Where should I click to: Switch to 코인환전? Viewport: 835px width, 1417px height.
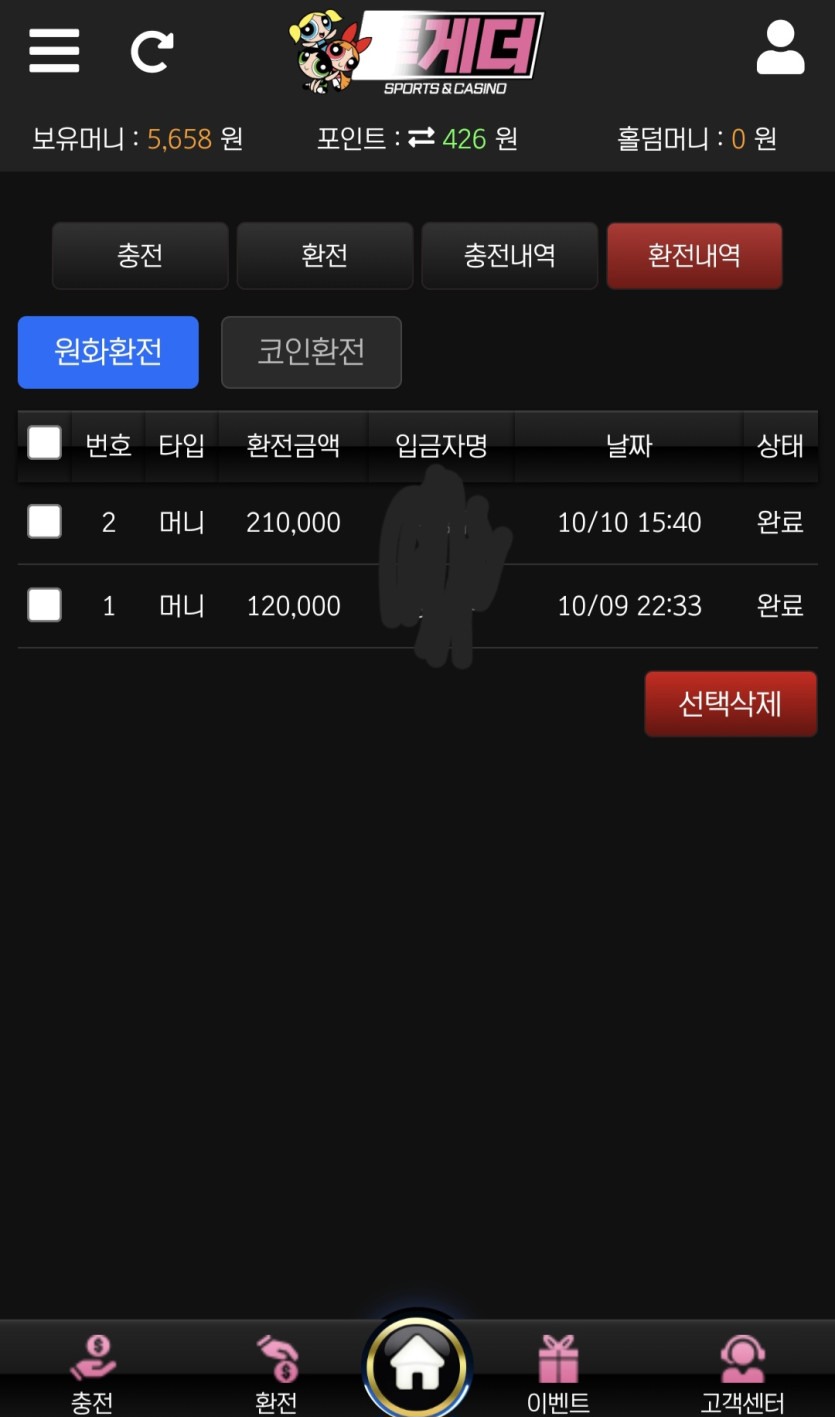[x=311, y=352]
